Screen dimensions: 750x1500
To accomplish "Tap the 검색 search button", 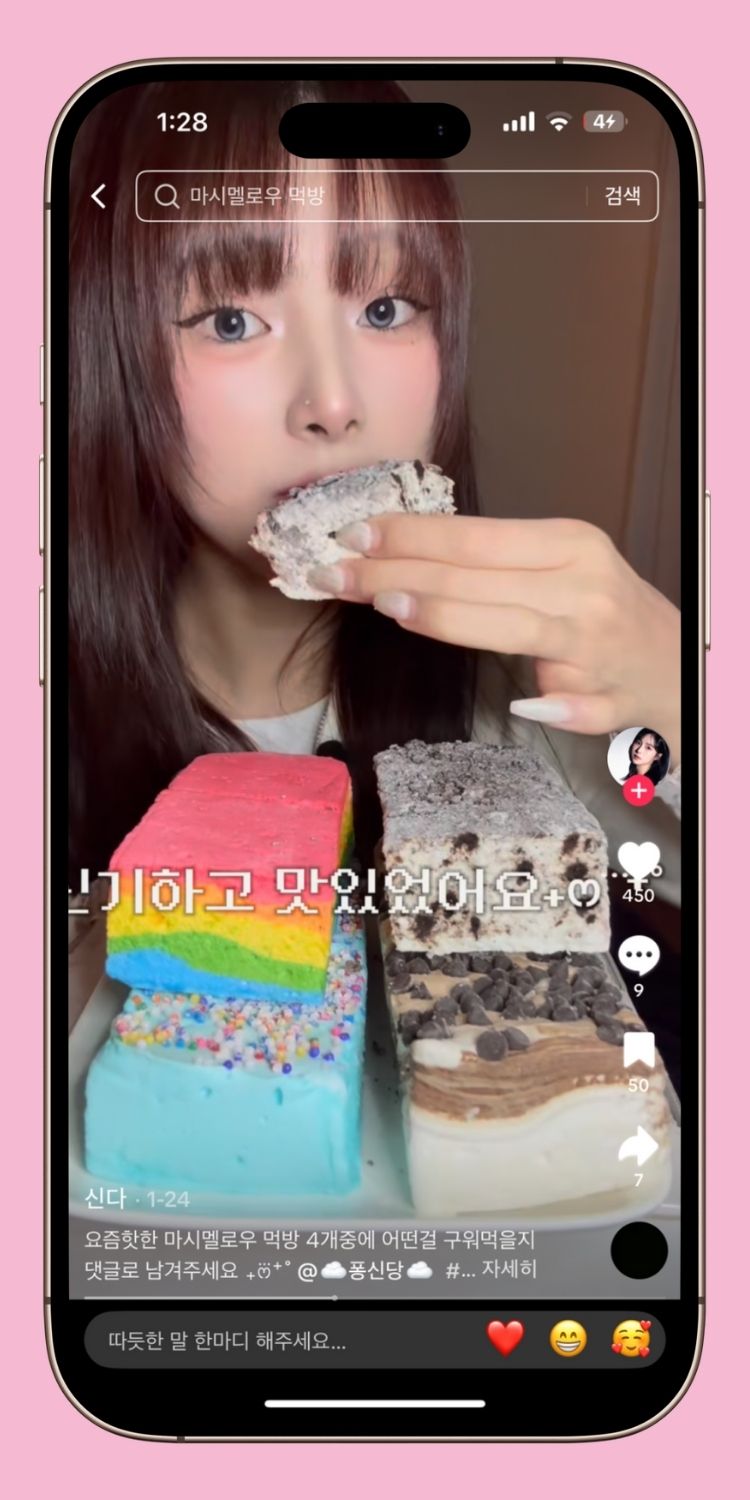I will pos(622,196).
